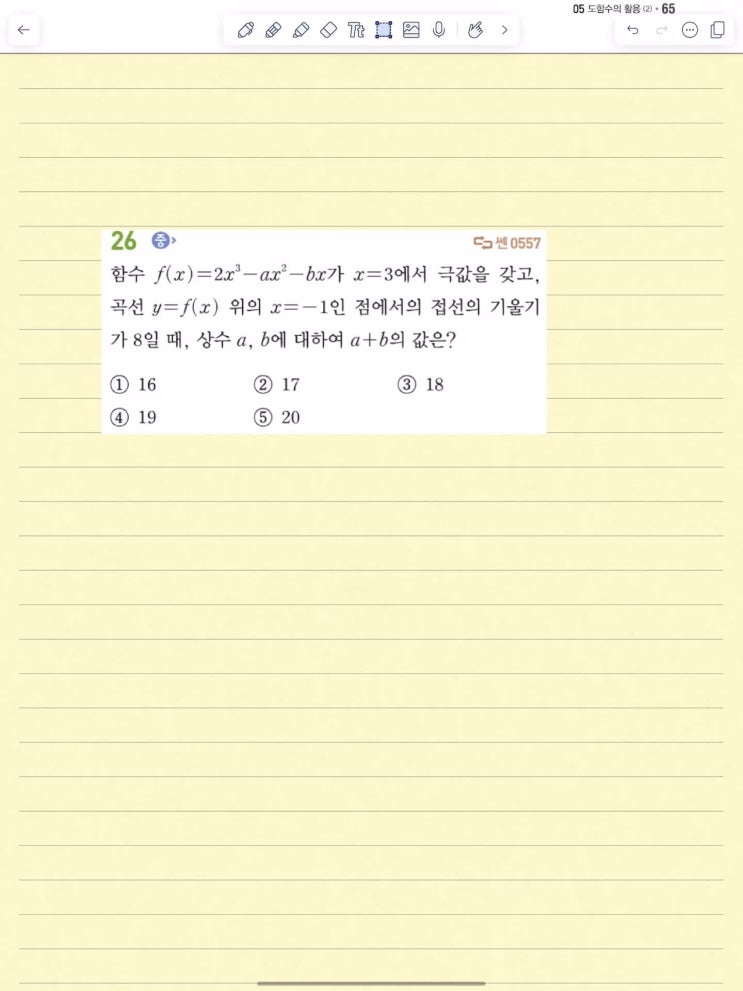Screen dimensions: 743x991
Task: Select the pen tool
Action: pyautogui.click(x=246, y=30)
